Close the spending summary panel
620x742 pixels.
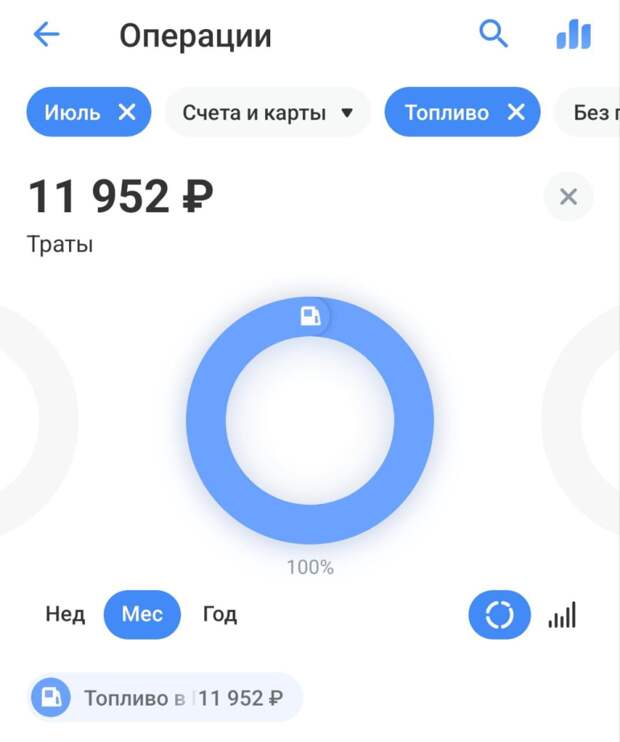coord(568,197)
